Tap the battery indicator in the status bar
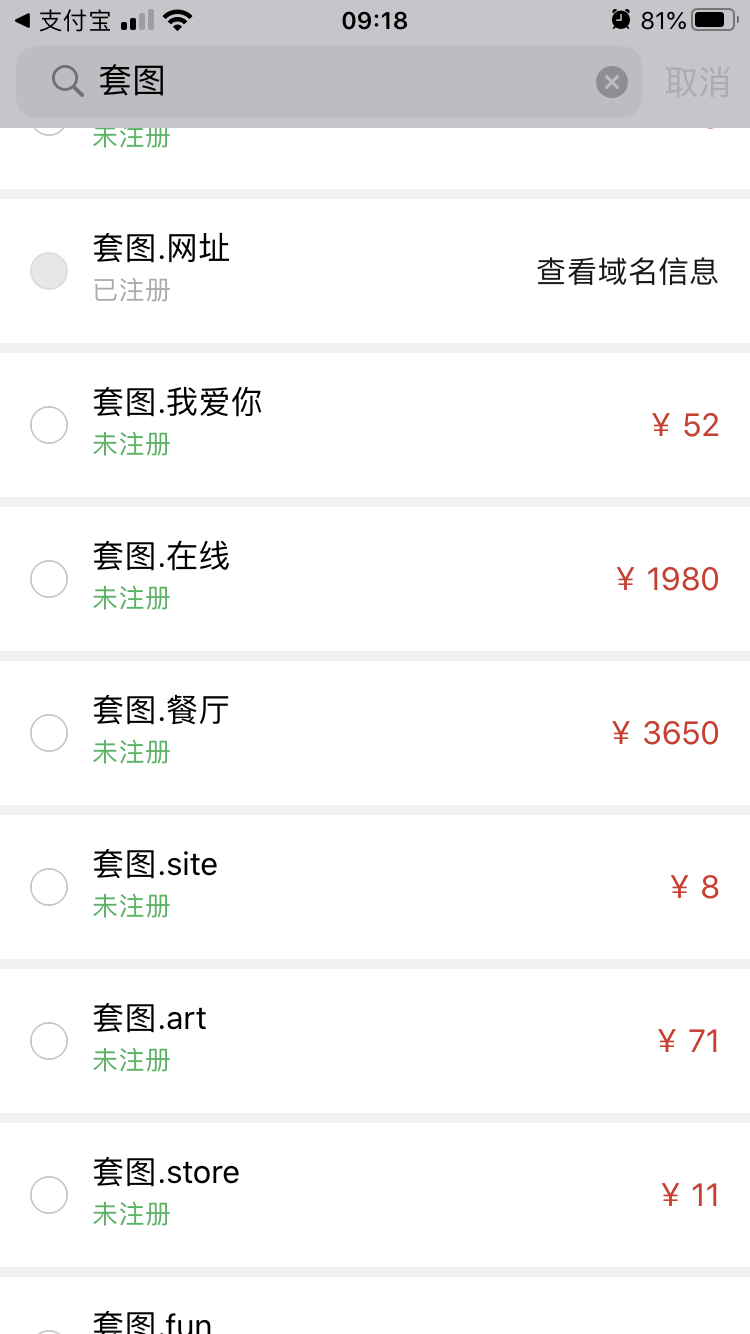Viewport: 750px width, 1334px height. coord(715,20)
